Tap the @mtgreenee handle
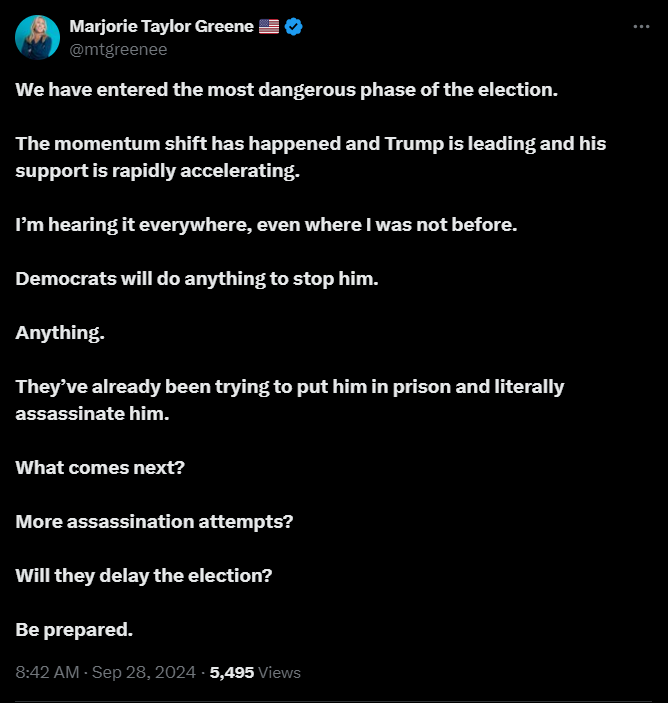 [118, 49]
